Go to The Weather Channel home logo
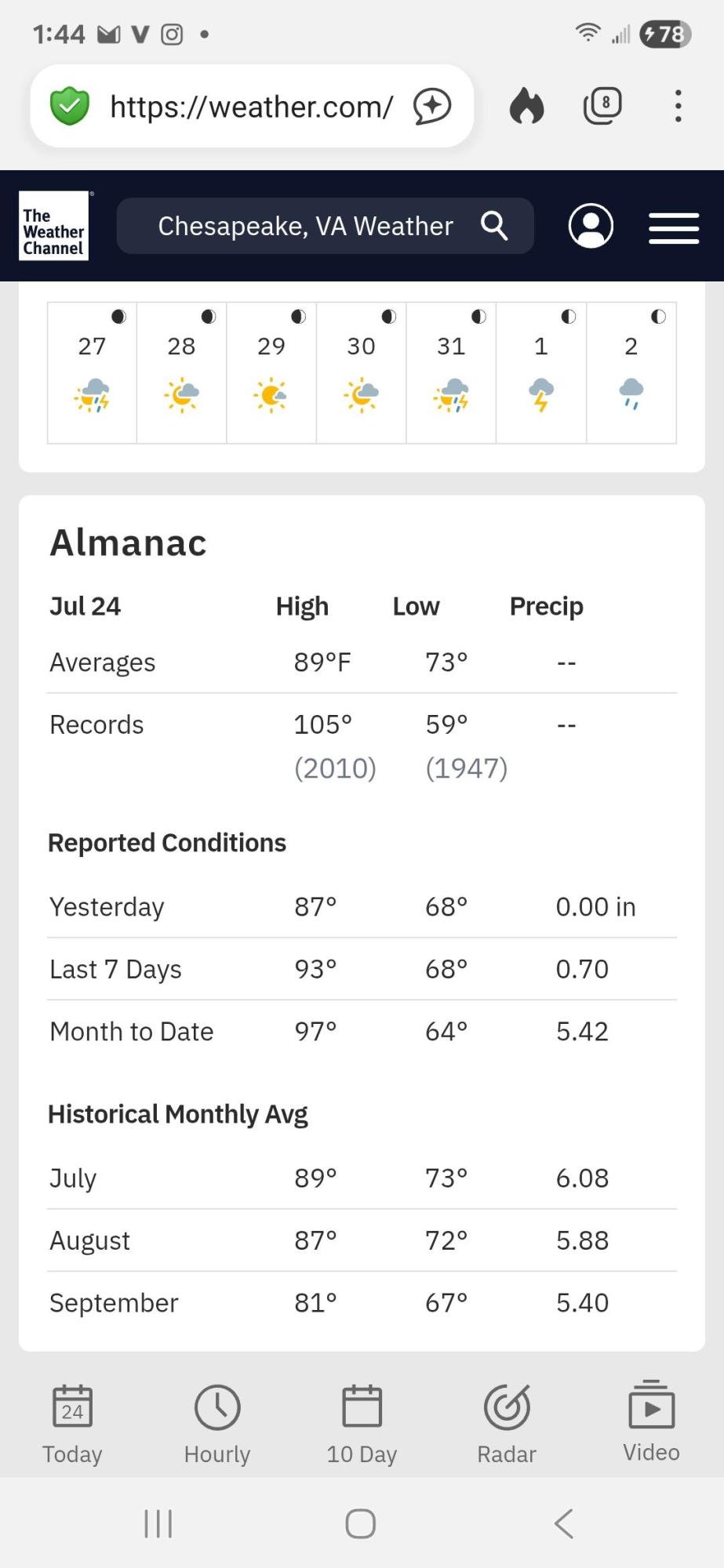Image resolution: width=724 pixels, height=1568 pixels. (53, 226)
